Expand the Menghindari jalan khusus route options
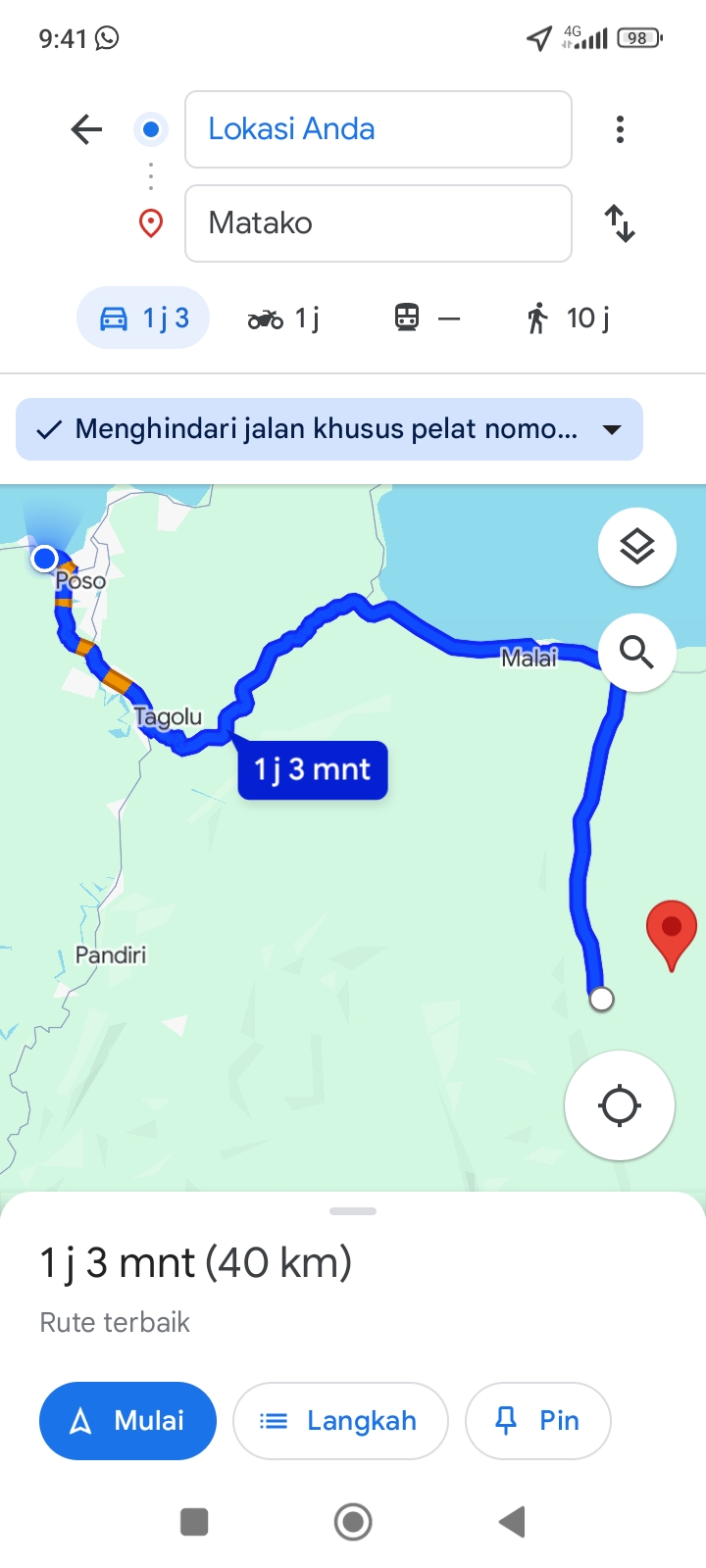The image size is (706, 1568). 329,429
